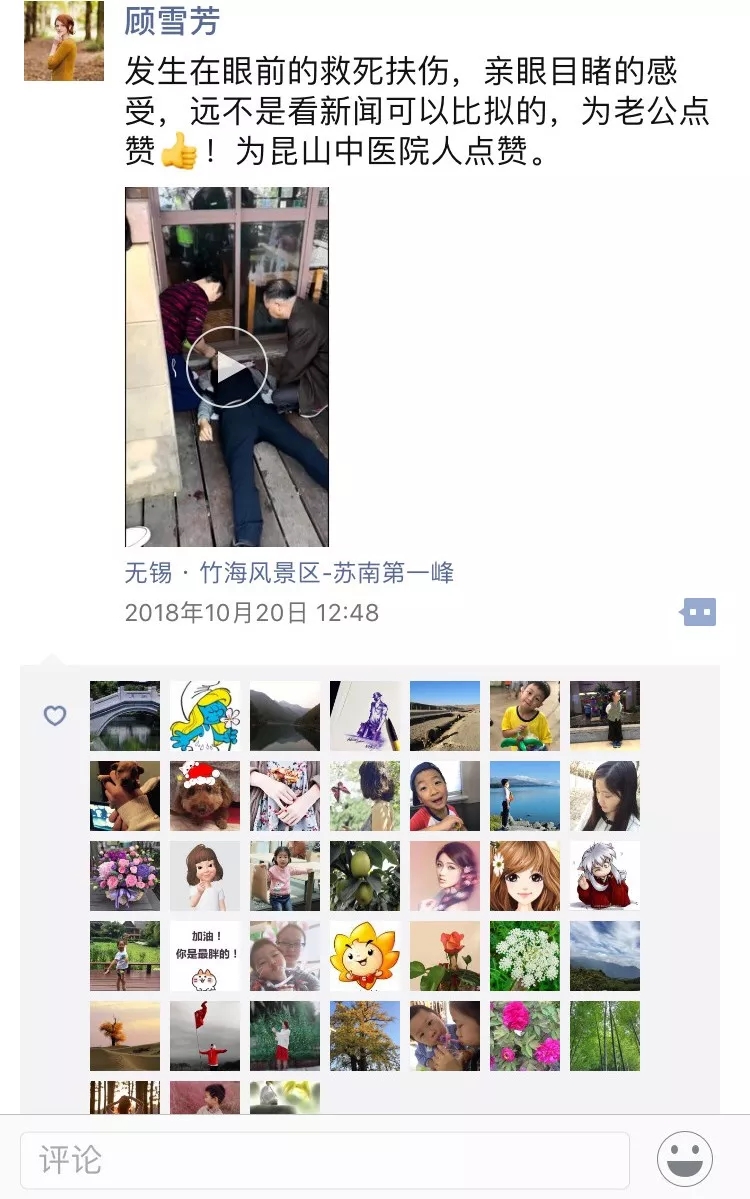The image size is (750, 1199).
Task: Open the liker with the Smurfette avatar
Action: pyautogui.click(x=205, y=716)
